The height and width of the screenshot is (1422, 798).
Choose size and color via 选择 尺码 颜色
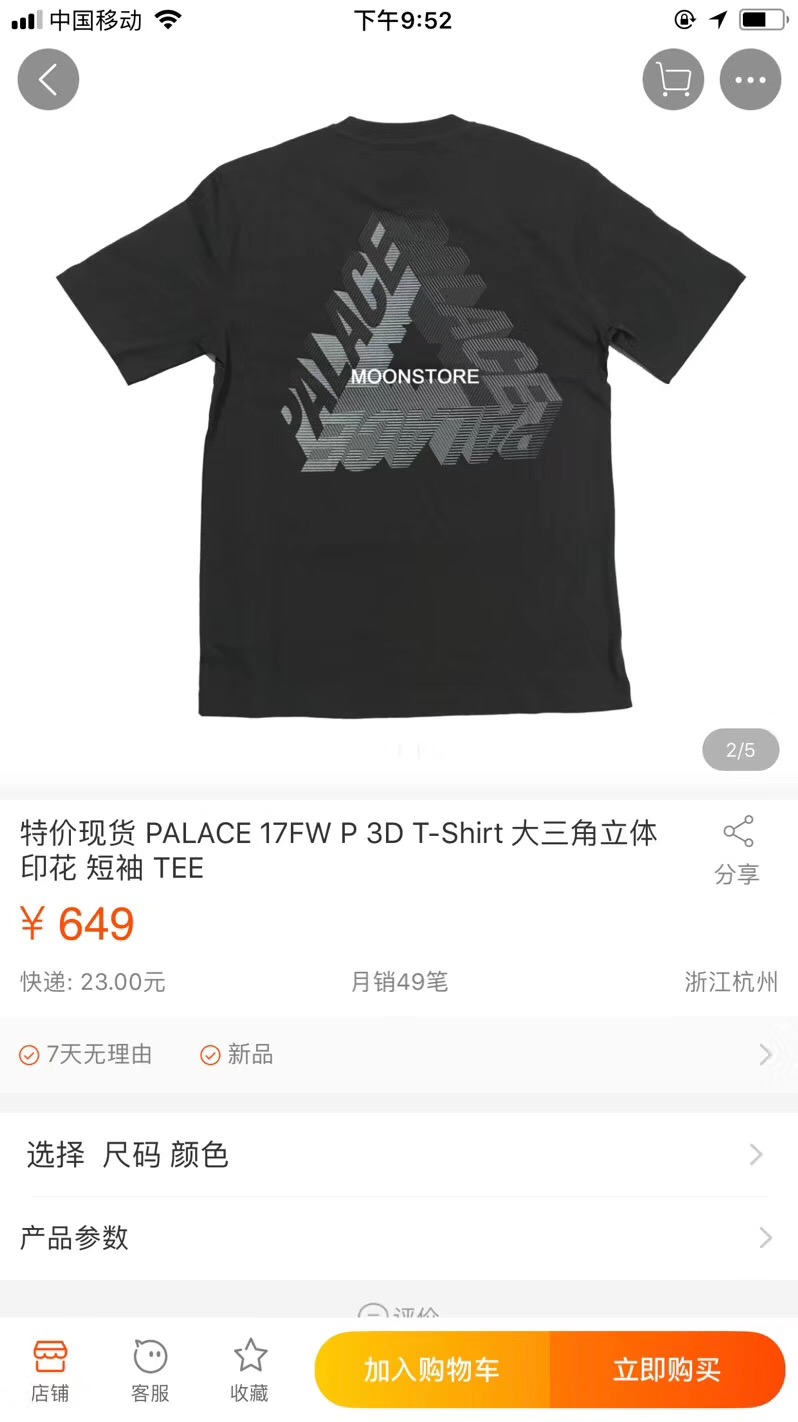398,1155
